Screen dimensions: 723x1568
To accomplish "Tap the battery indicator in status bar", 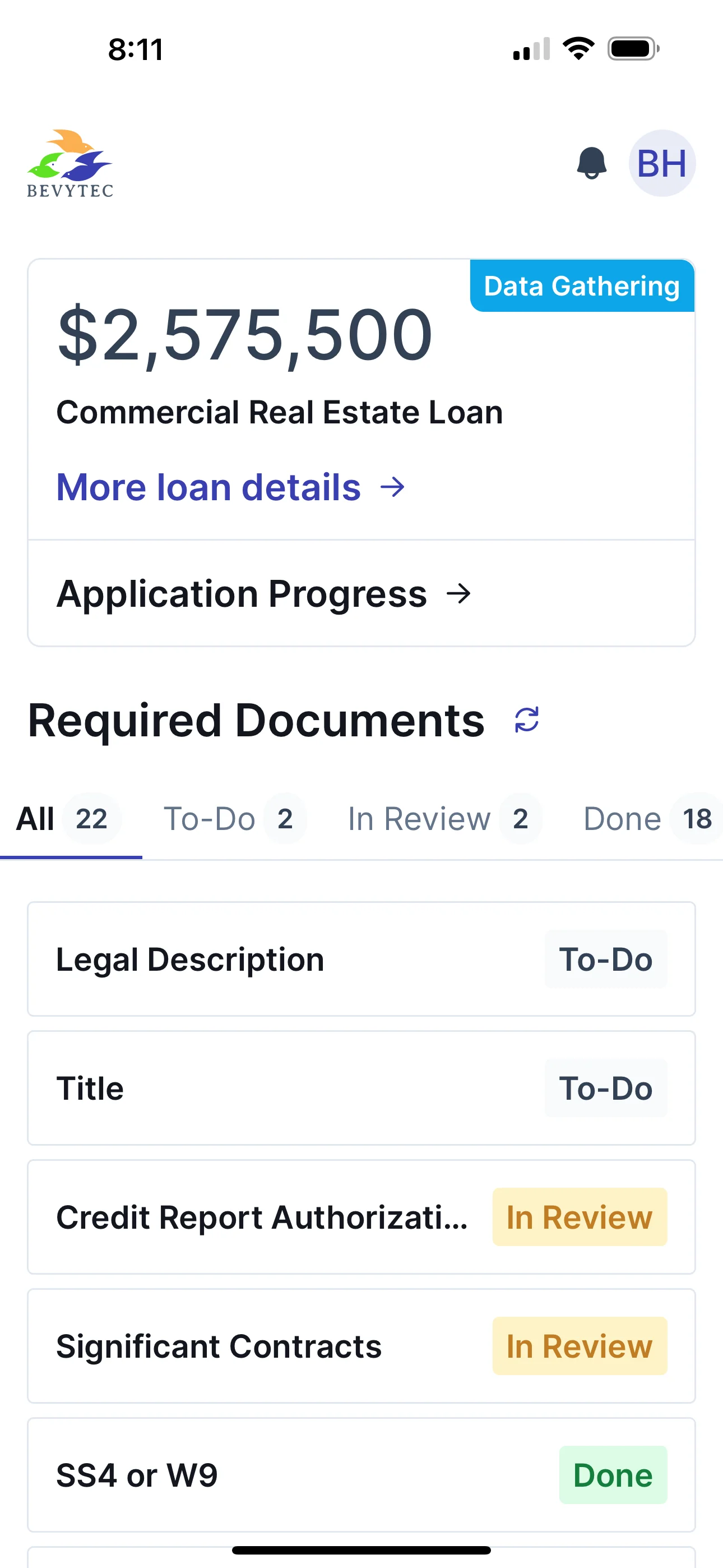I will click(631, 49).
